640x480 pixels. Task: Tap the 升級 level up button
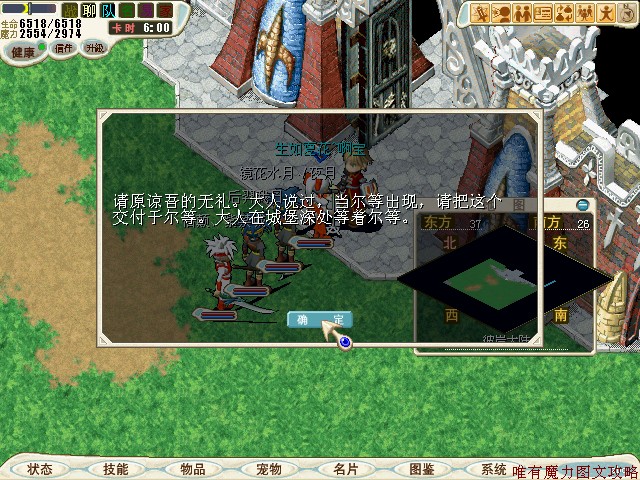pyautogui.click(x=94, y=48)
